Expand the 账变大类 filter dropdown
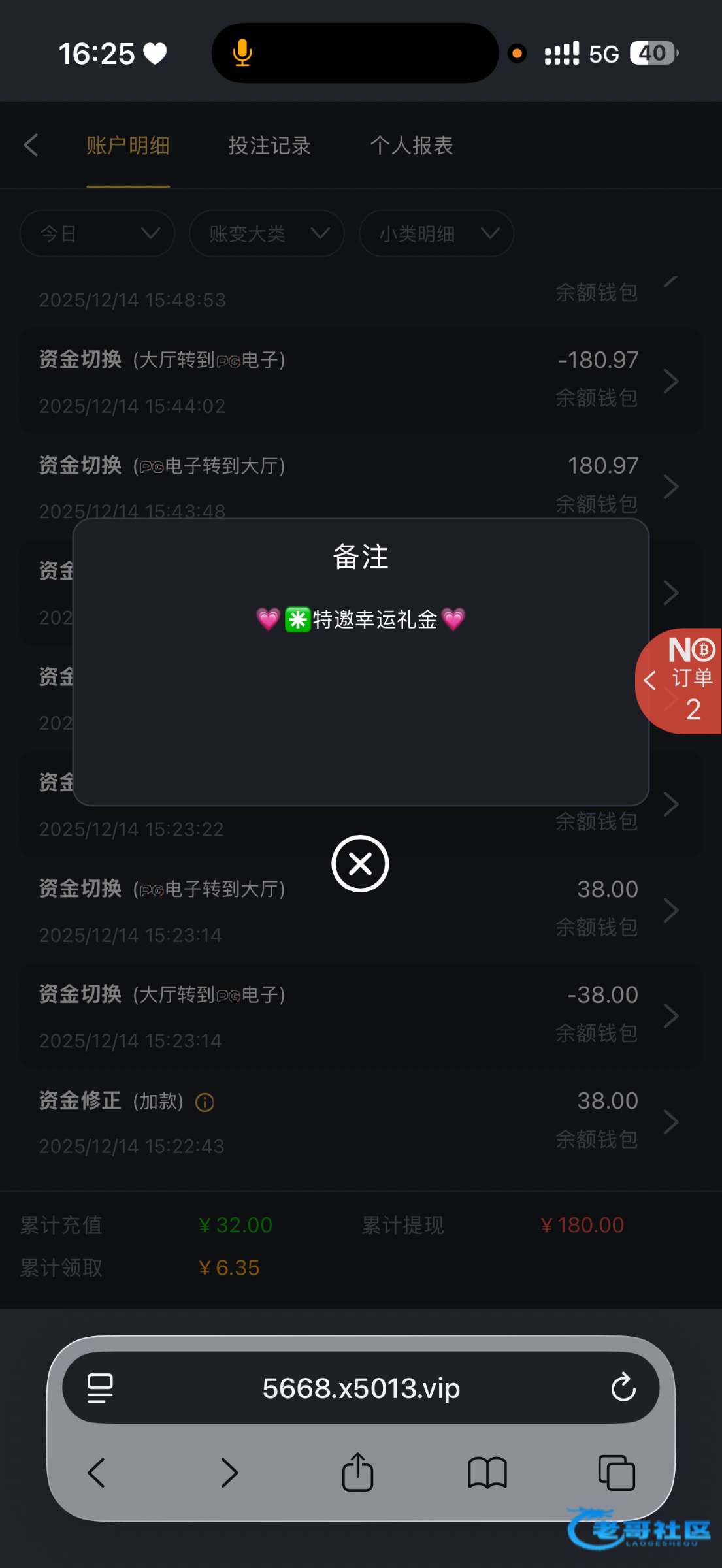Viewport: 722px width, 1568px height. click(x=267, y=233)
